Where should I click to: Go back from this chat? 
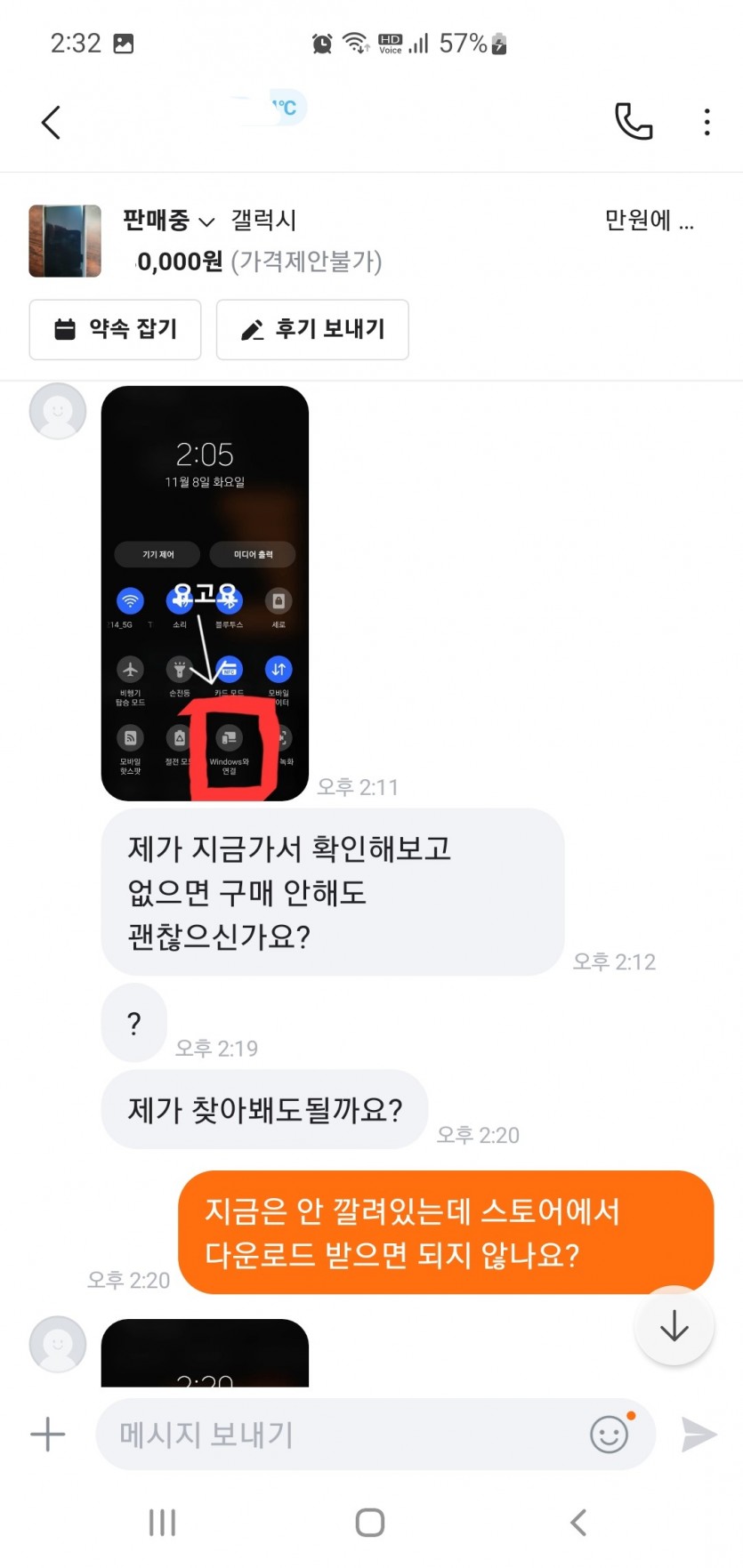pyautogui.click(x=52, y=123)
